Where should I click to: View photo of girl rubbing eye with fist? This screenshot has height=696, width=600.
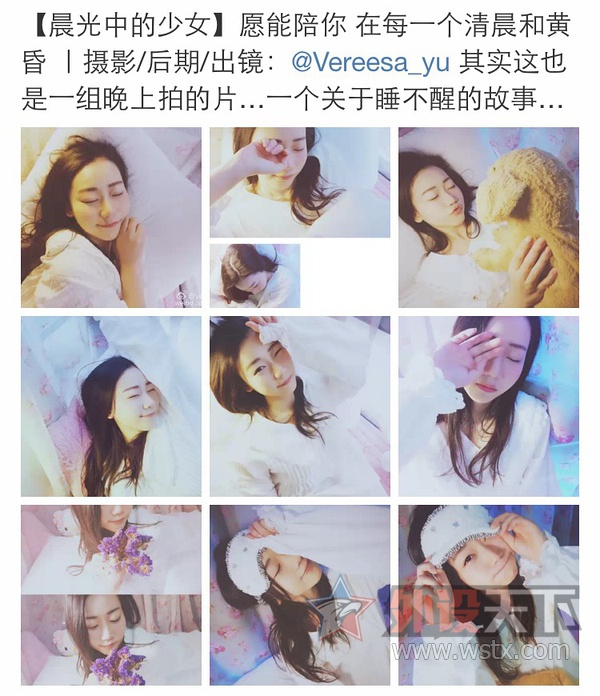[x=299, y=182]
